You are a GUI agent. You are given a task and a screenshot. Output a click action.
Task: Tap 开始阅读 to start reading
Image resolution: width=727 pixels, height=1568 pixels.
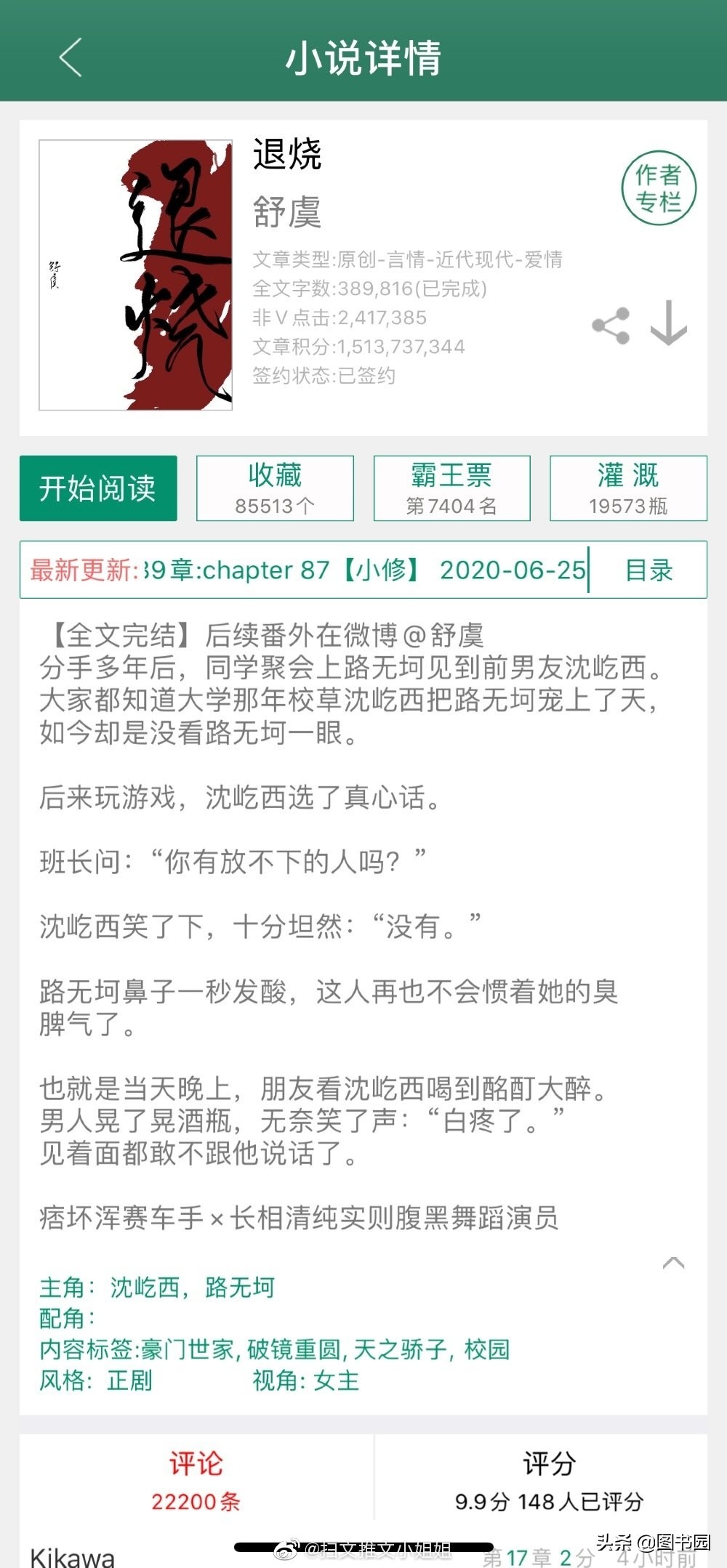(x=98, y=488)
